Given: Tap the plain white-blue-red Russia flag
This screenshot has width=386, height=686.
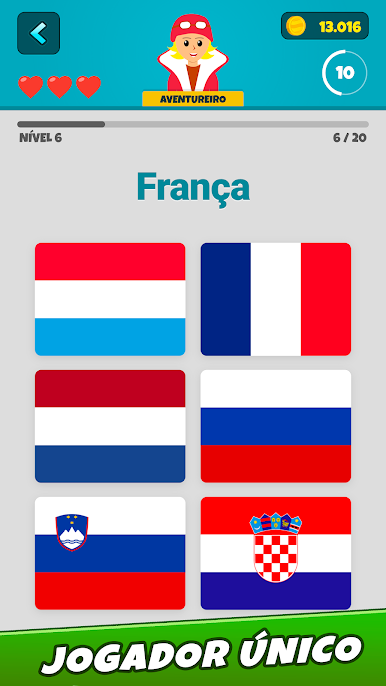Looking at the screenshot, I should tap(276, 426).
